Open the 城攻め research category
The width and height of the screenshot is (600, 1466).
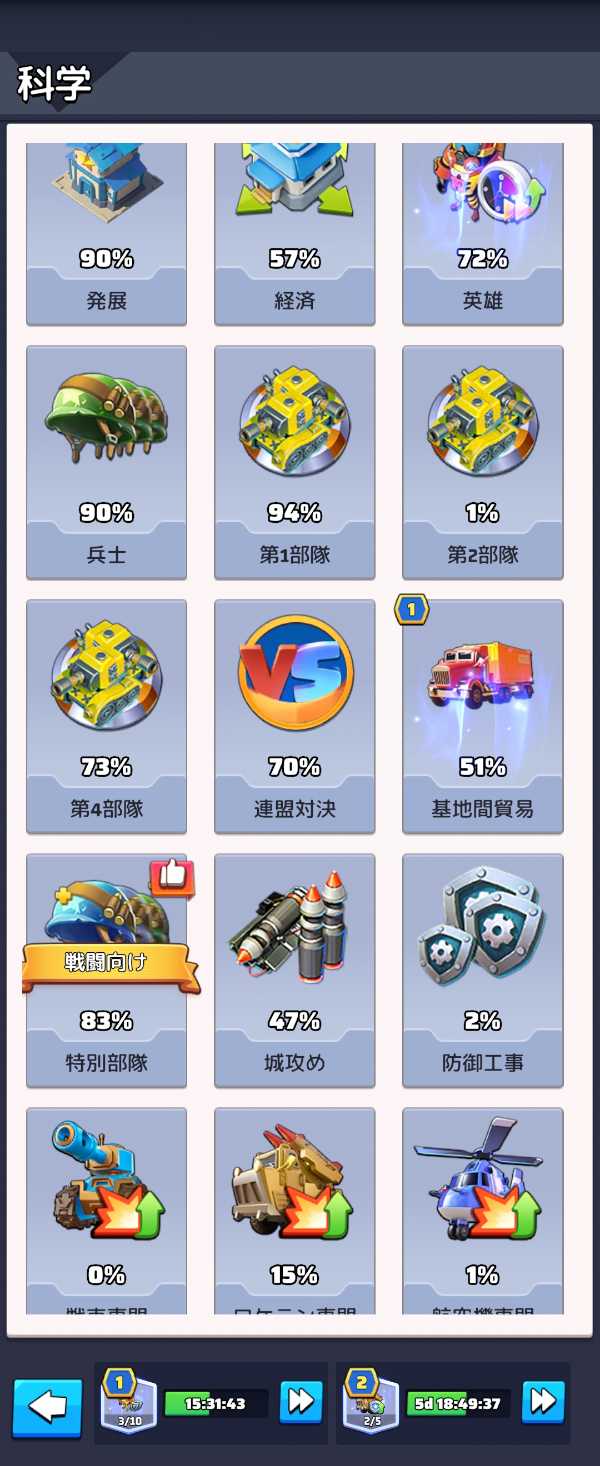(294, 970)
